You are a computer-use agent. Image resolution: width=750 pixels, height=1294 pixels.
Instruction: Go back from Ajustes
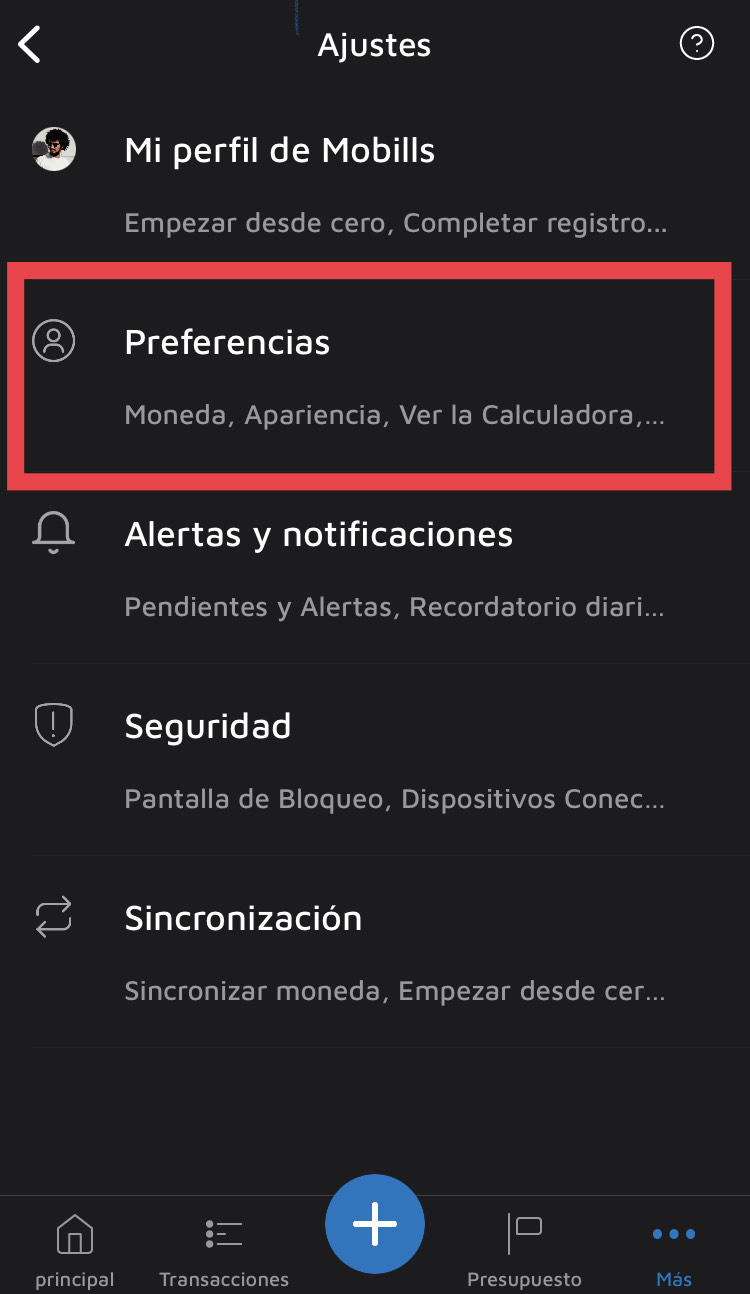(30, 45)
